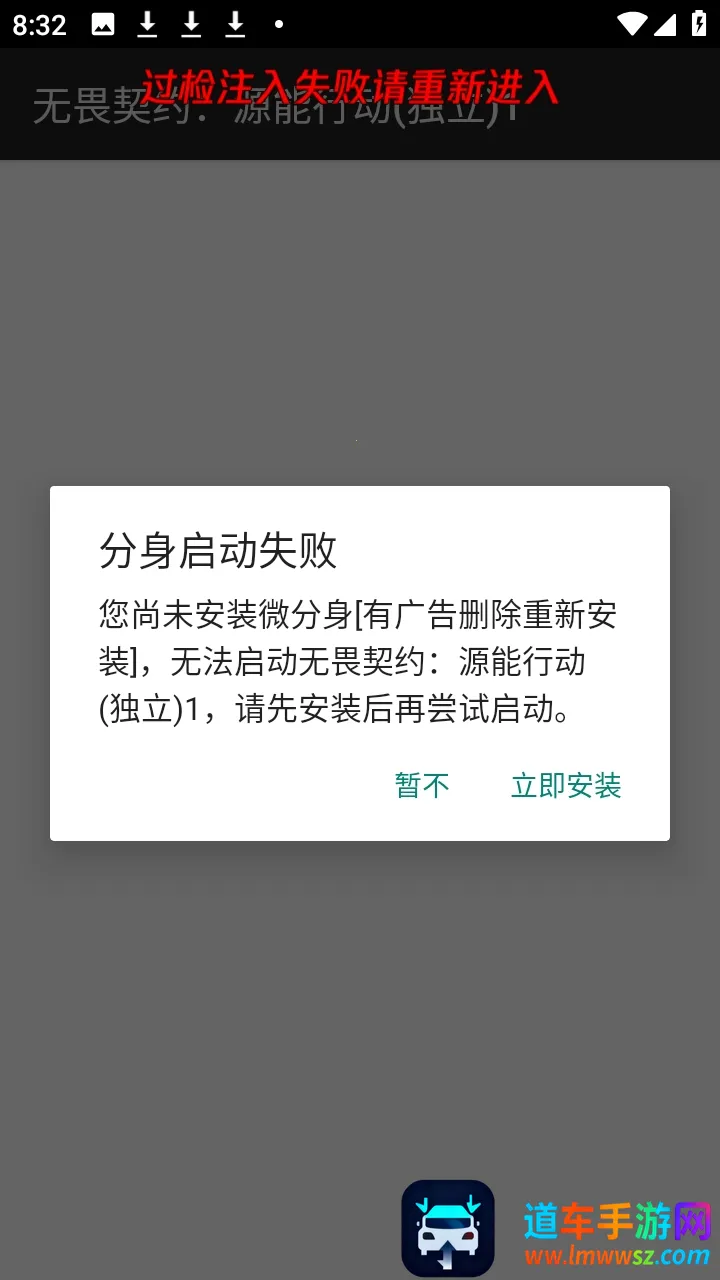Tap 立即安装 to install now

click(566, 786)
